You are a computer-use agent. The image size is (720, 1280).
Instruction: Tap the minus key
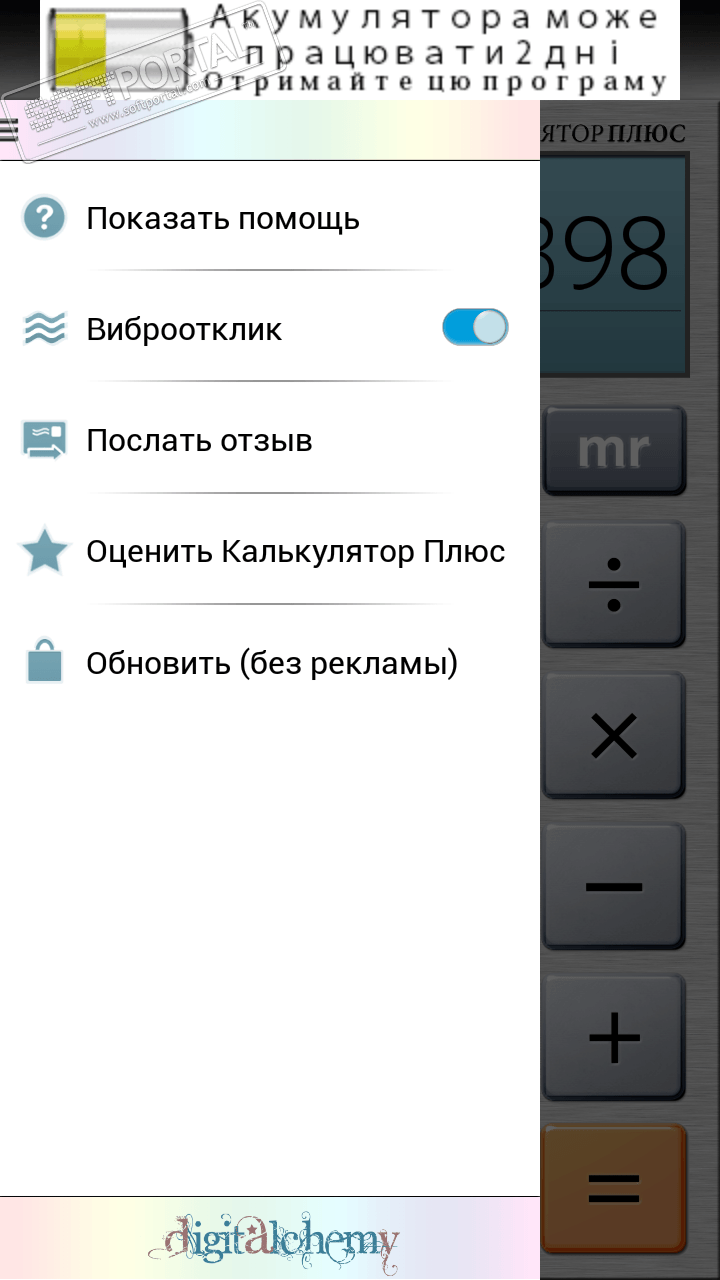point(614,886)
